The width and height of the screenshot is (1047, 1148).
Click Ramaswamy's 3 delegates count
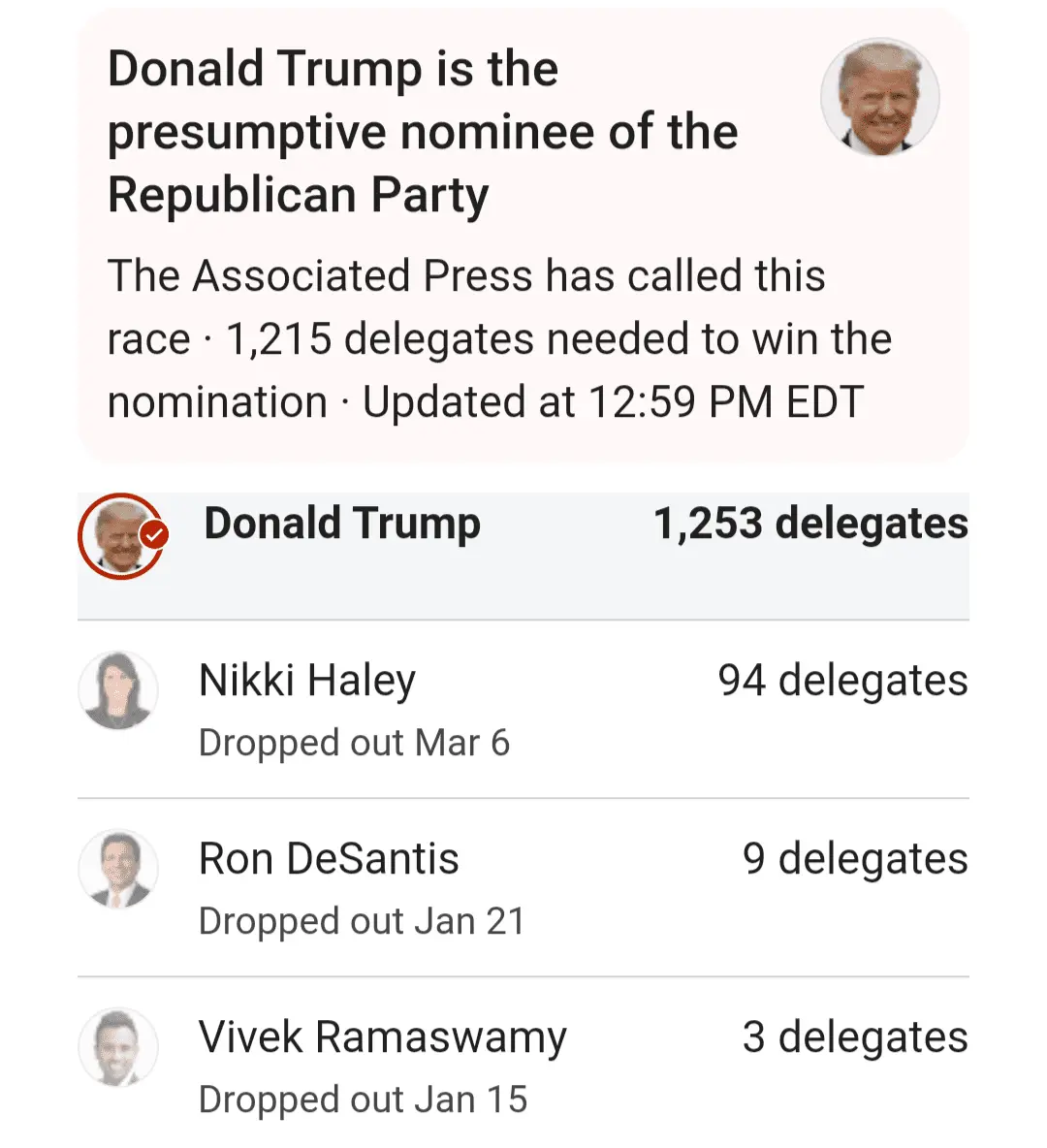(854, 1037)
